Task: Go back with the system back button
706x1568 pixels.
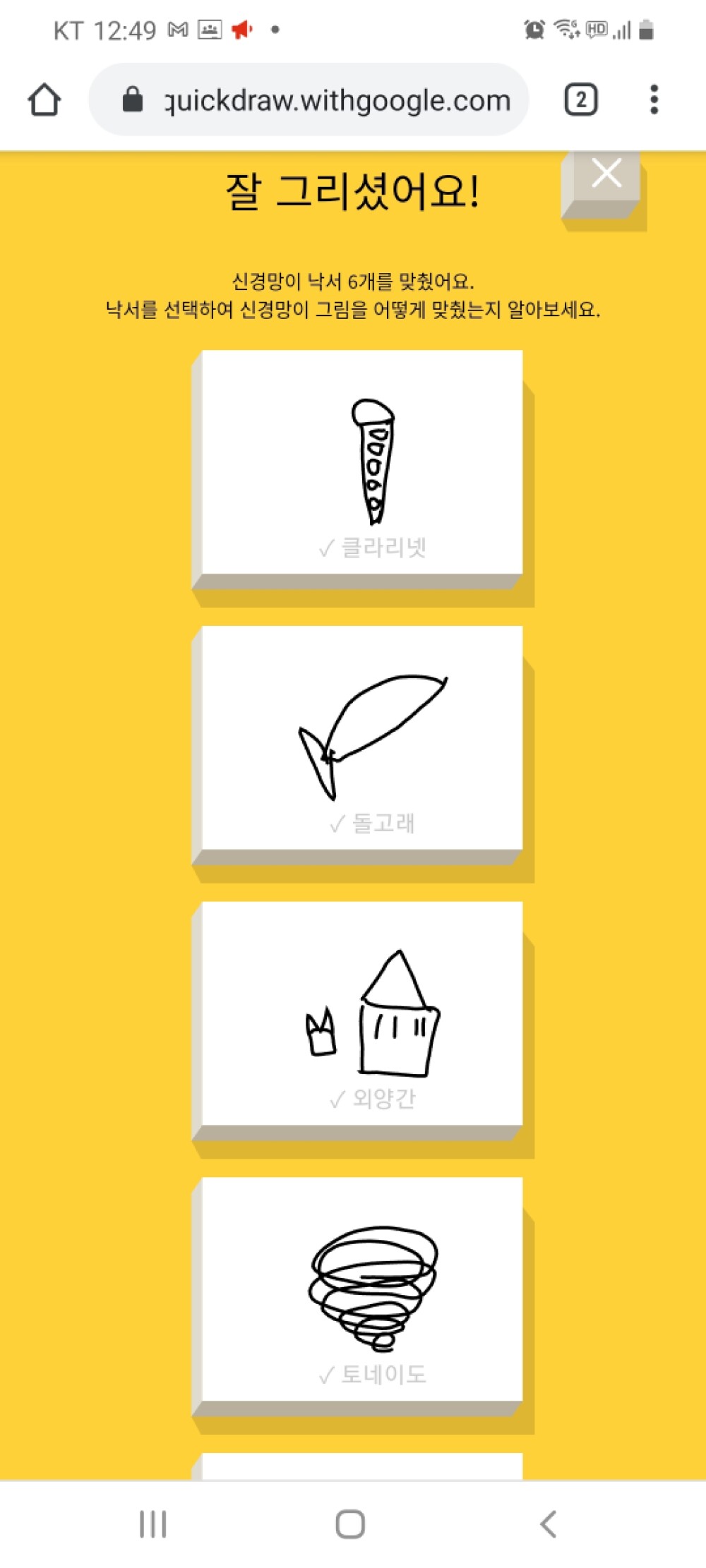Action: pos(549,1524)
